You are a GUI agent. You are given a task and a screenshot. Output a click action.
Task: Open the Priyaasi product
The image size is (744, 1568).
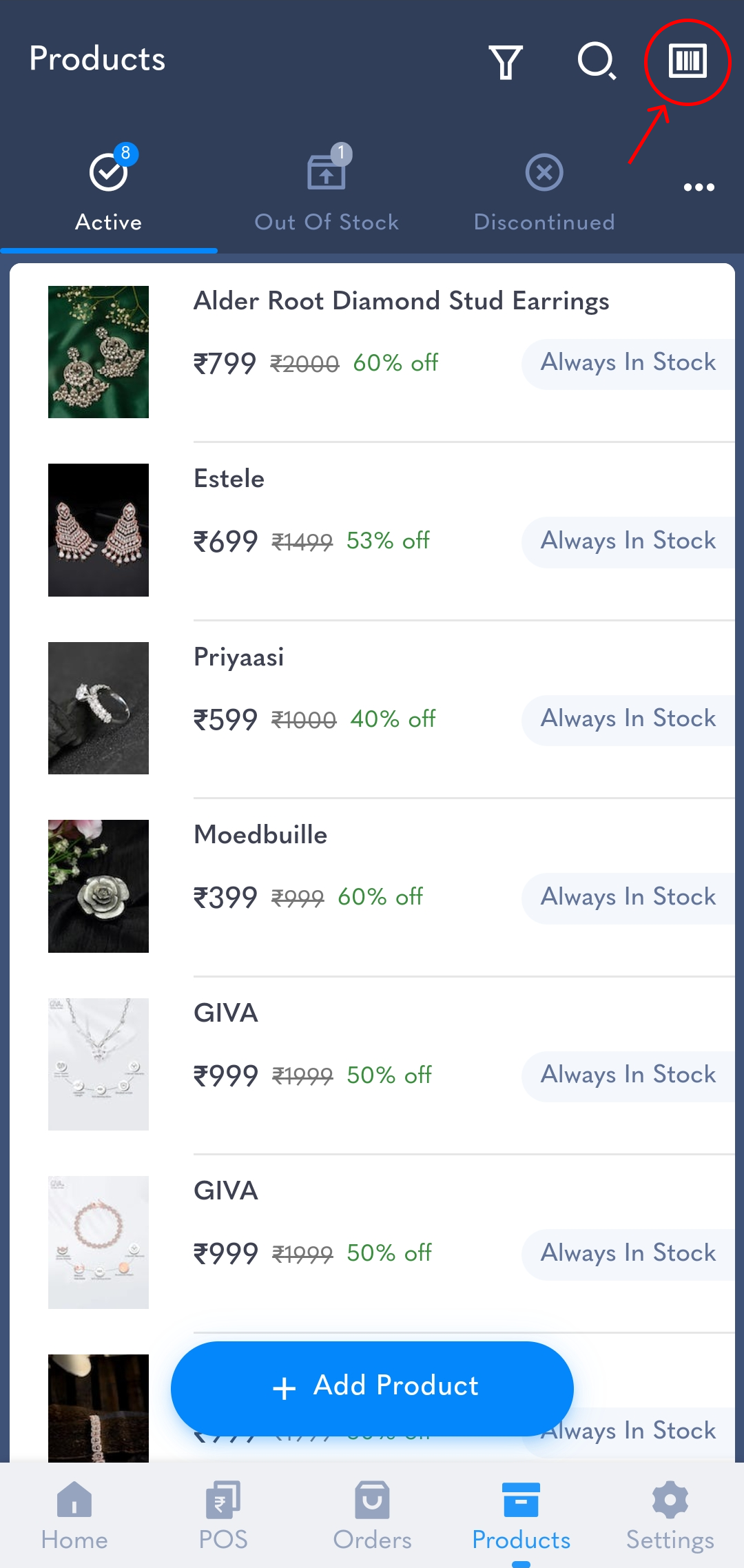click(372, 708)
